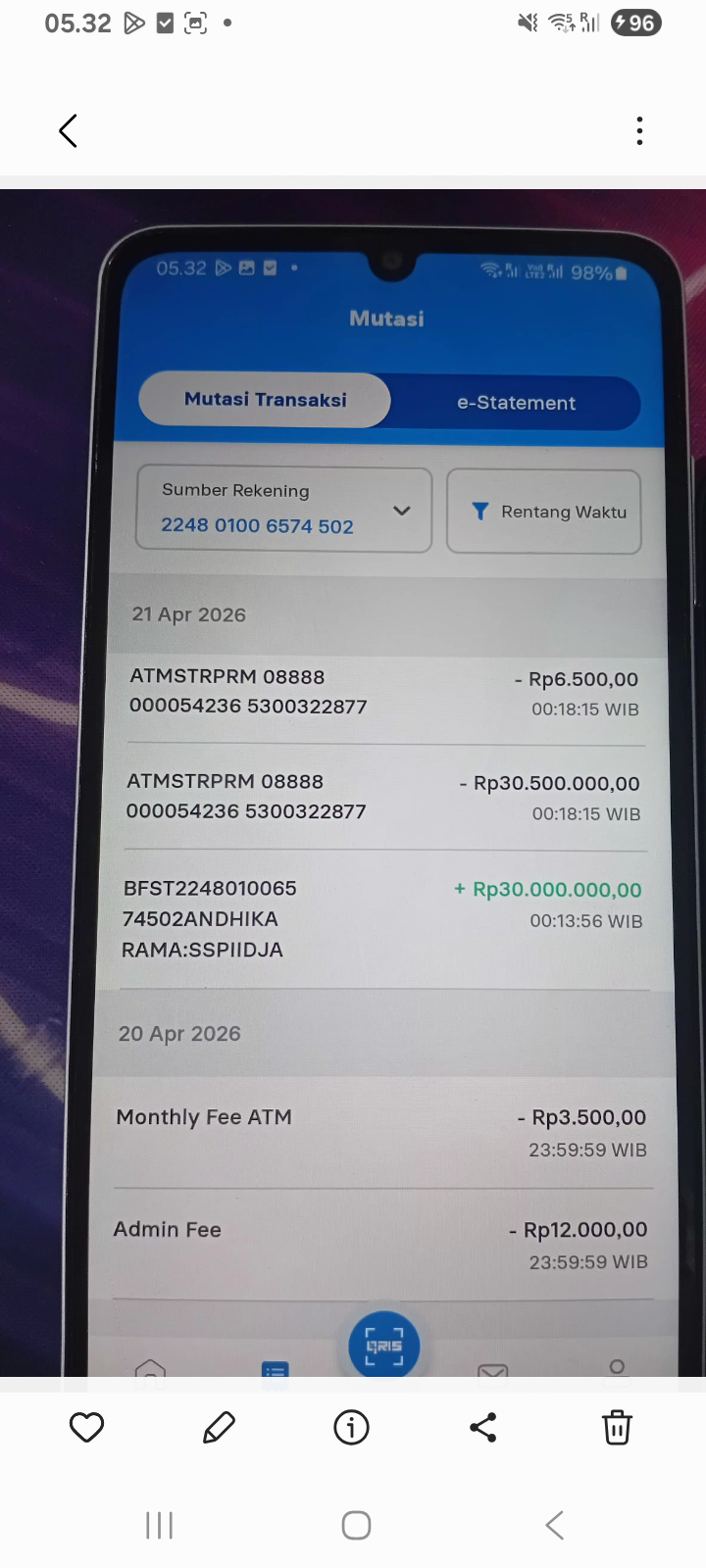This screenshot has height=1568, width=706.
Task: Edit this photo with the pencil
Action: (219, 1427)
